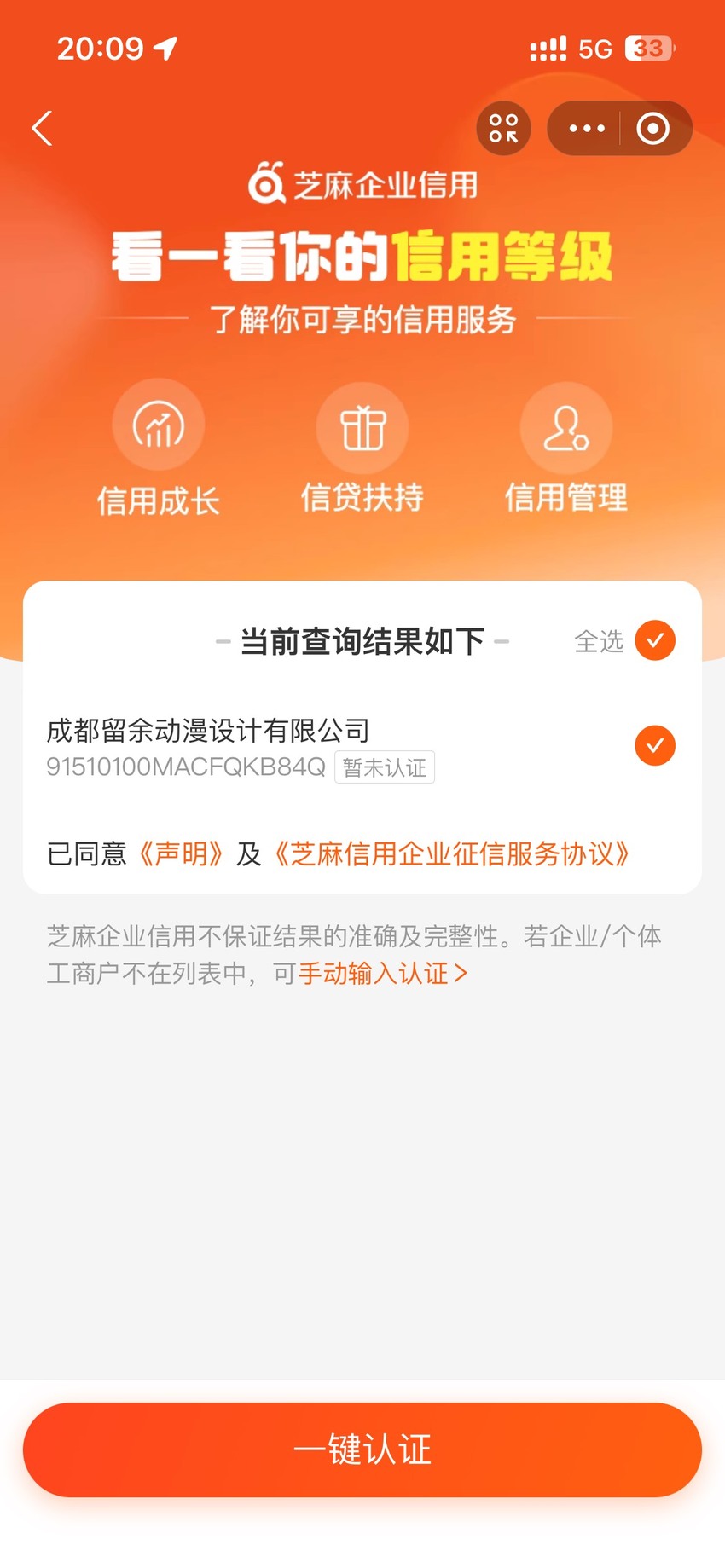Go back using the top-left arrow
The width and height of the screenshot is (725, 1568).
coord(43,129)
